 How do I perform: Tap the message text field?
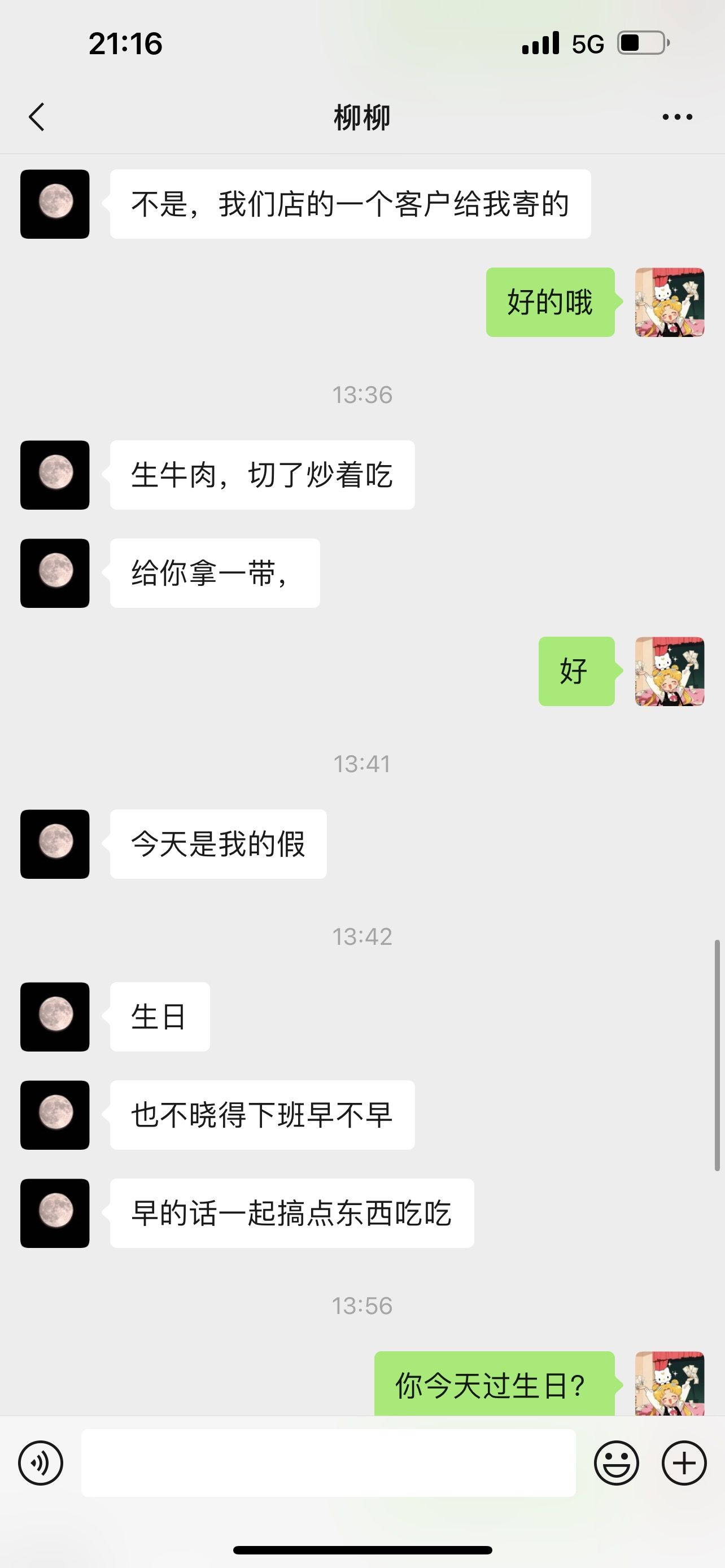pos(329,1462)
